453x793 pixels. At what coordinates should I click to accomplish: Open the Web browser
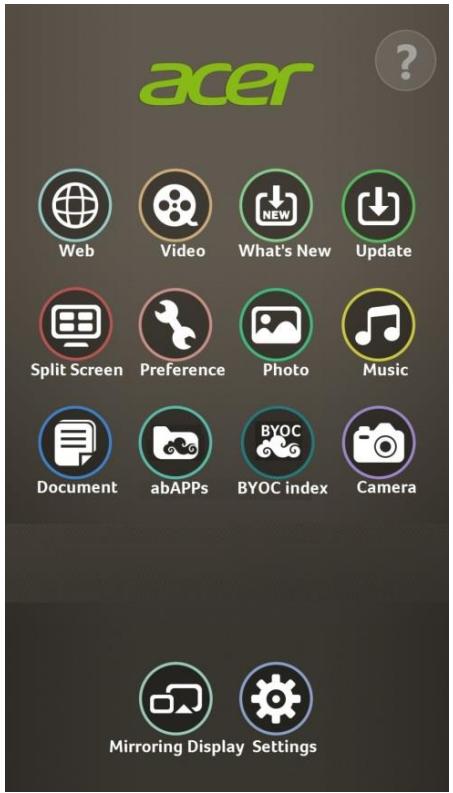click(x=75, y=205)
